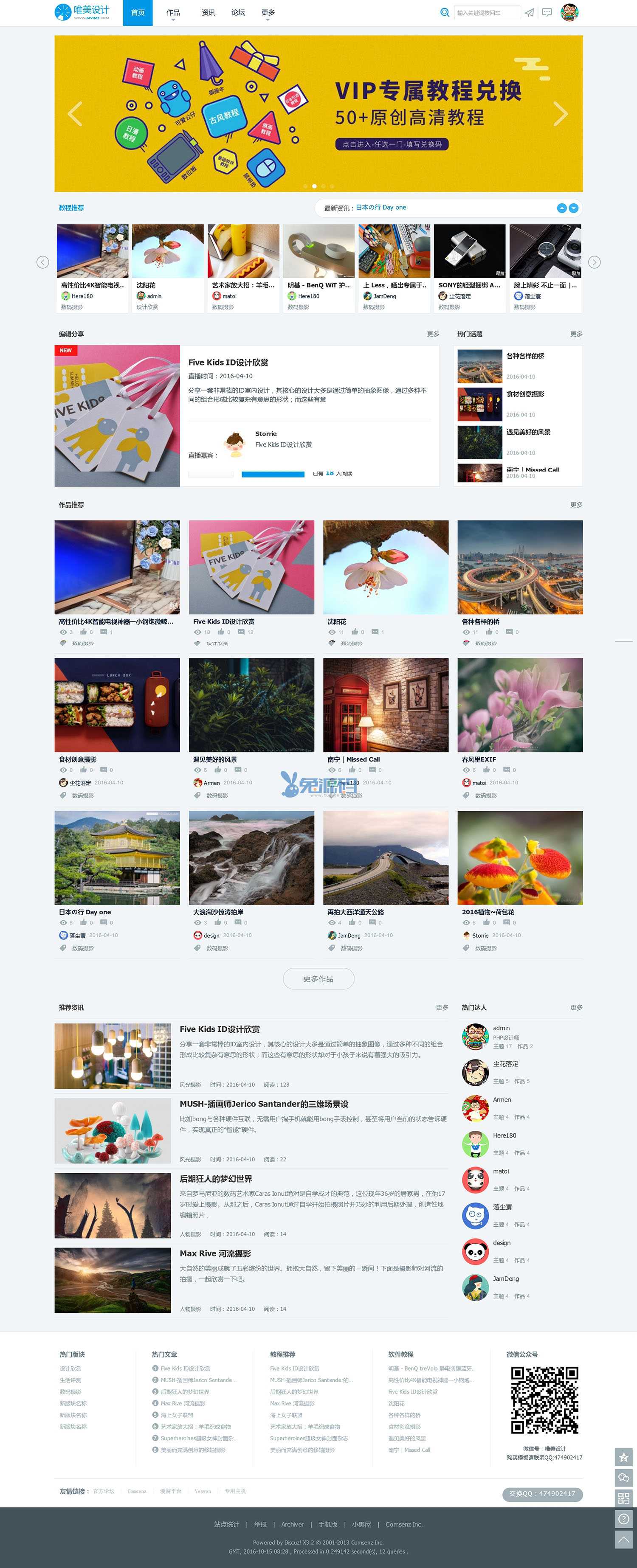Image resolution: width=637 pixels, height=1568 pixels.
Task: Focus the keyword search input field
Action: click(x=486, y=13)
